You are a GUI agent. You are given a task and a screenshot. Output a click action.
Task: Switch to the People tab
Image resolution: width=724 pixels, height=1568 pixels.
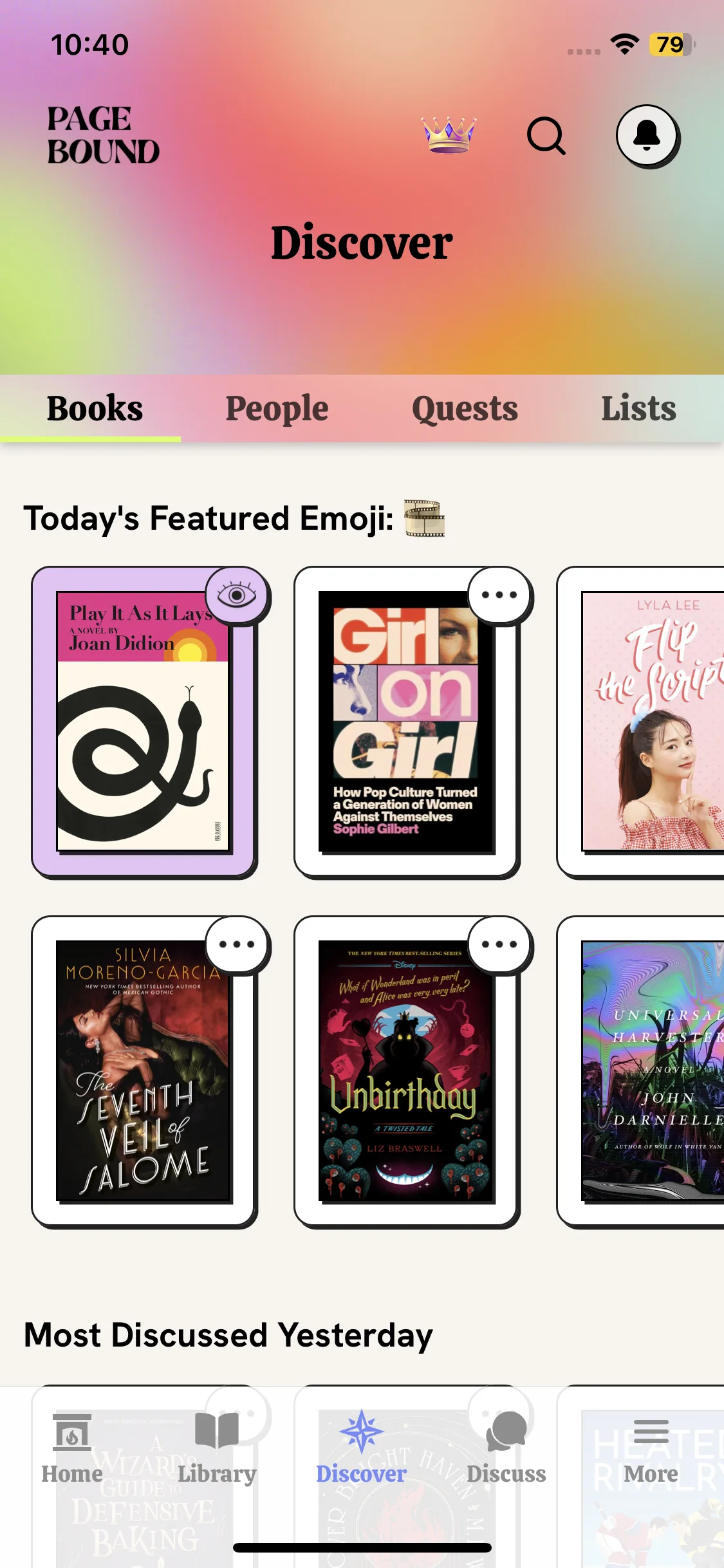click(277, 408)
